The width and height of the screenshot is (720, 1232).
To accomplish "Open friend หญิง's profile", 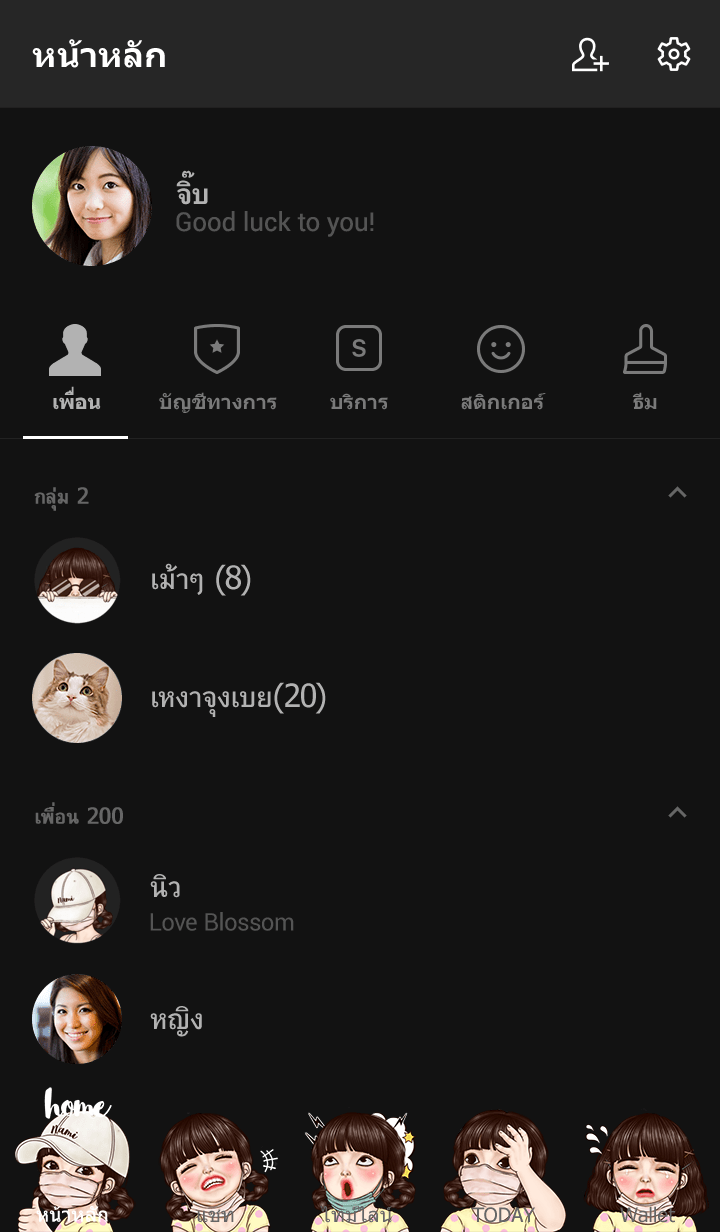I will point(176,1019).
